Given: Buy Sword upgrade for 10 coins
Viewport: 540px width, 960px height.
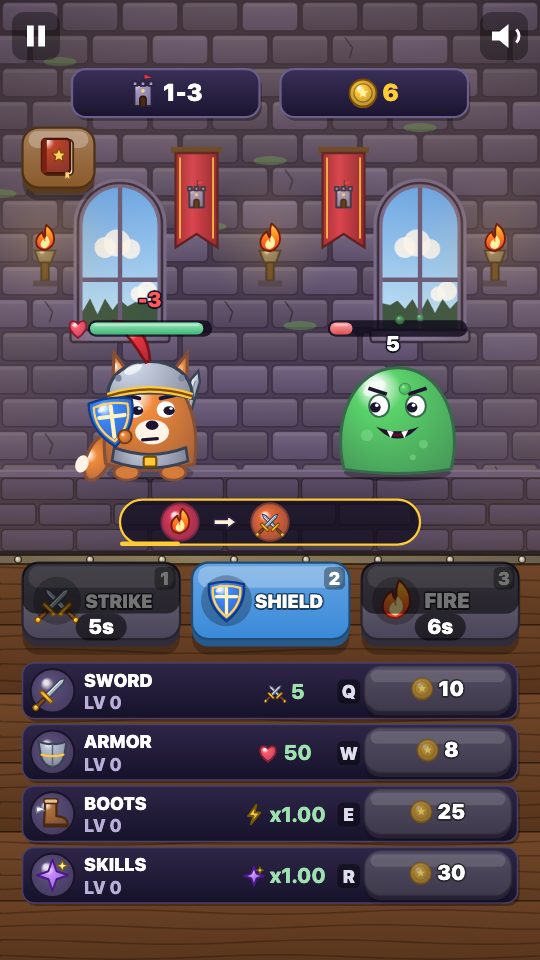Looking at the screenshot, I should (x=438, y=690).
